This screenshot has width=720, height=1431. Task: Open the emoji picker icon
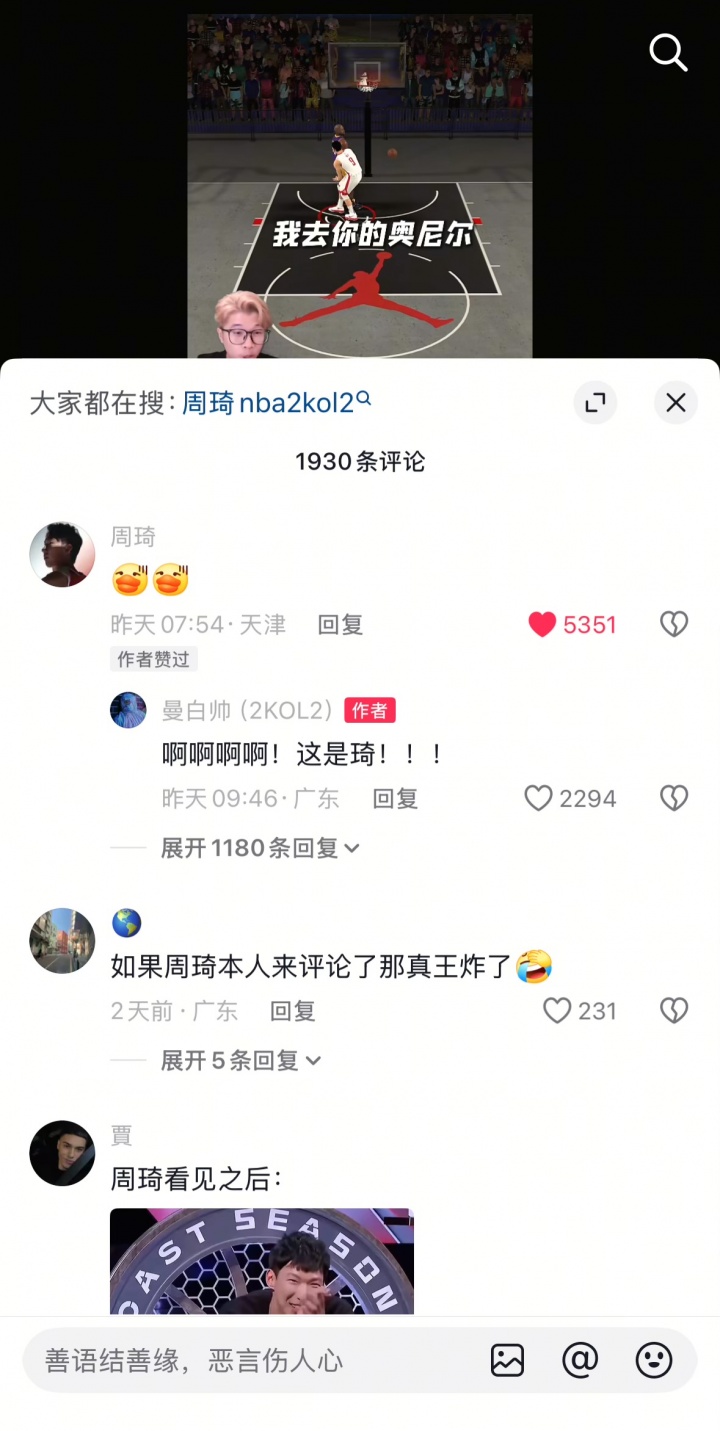tap(654, 1360)
